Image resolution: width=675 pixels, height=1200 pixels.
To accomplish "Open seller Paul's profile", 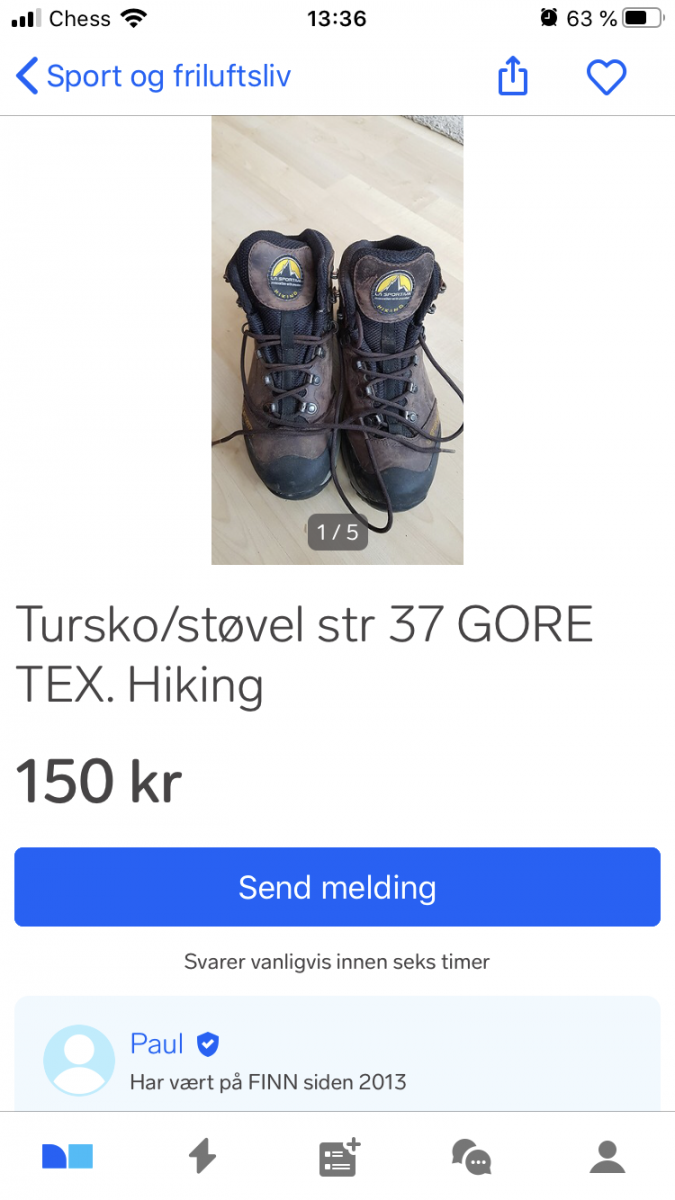I will 157,1045.
